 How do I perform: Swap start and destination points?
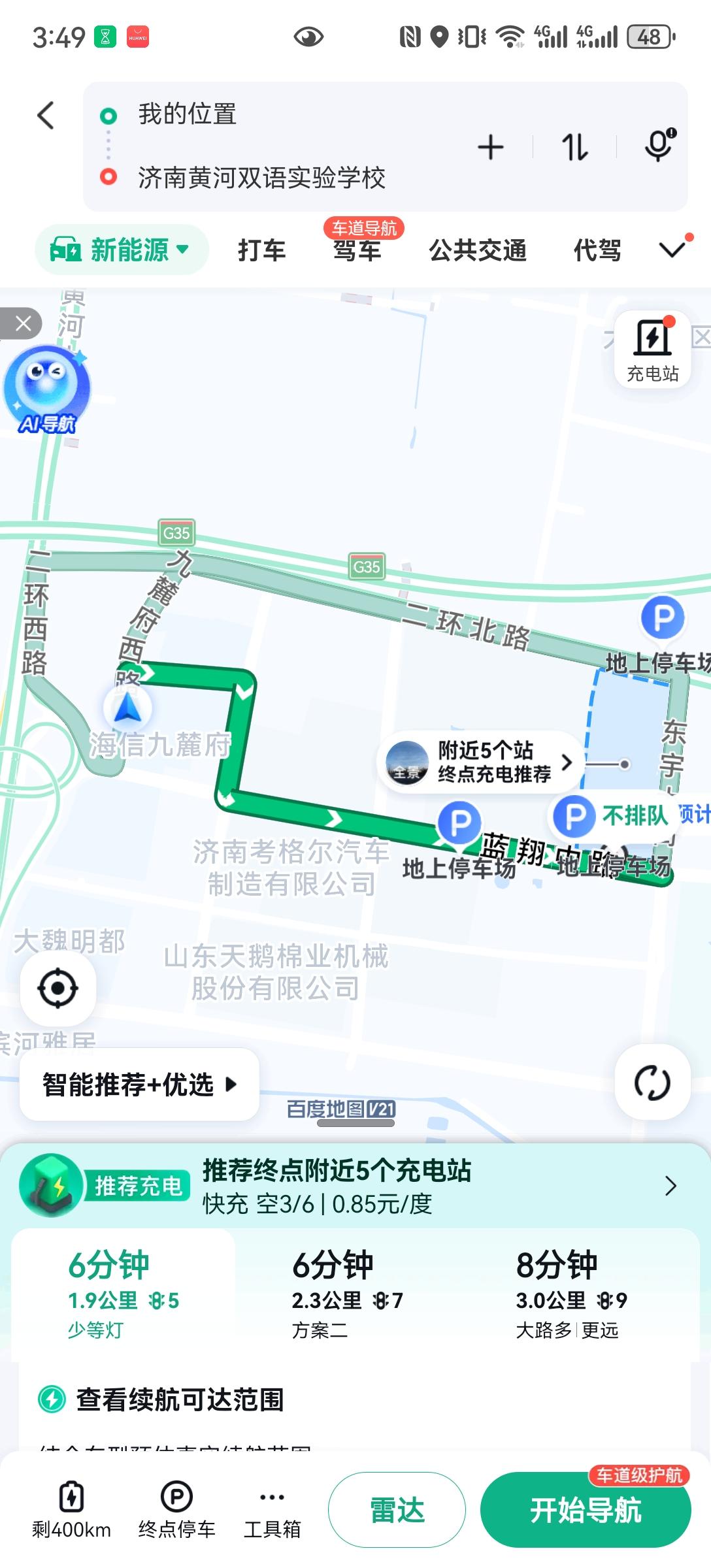[x=574, y=147]
